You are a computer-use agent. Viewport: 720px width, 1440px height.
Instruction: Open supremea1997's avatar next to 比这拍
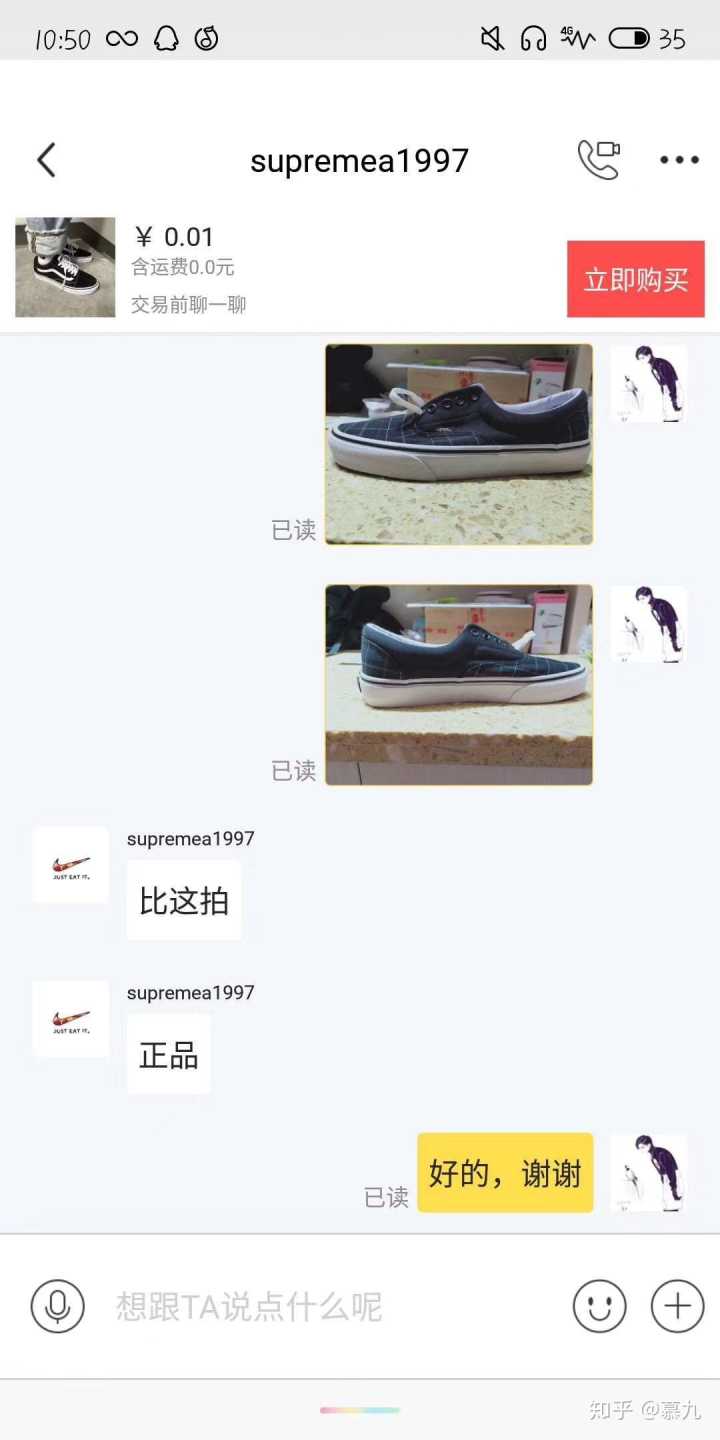point(71,865)
